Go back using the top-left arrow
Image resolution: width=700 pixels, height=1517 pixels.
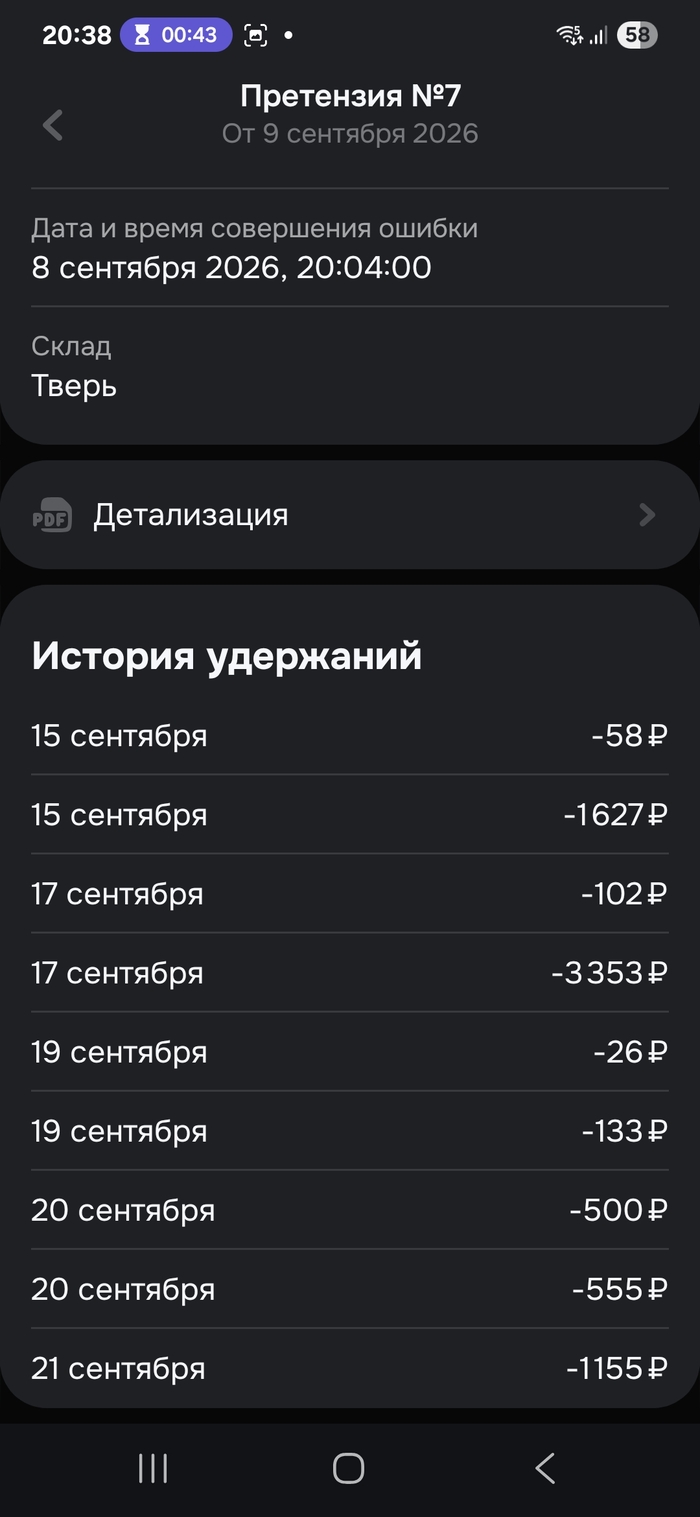(53, 126)
